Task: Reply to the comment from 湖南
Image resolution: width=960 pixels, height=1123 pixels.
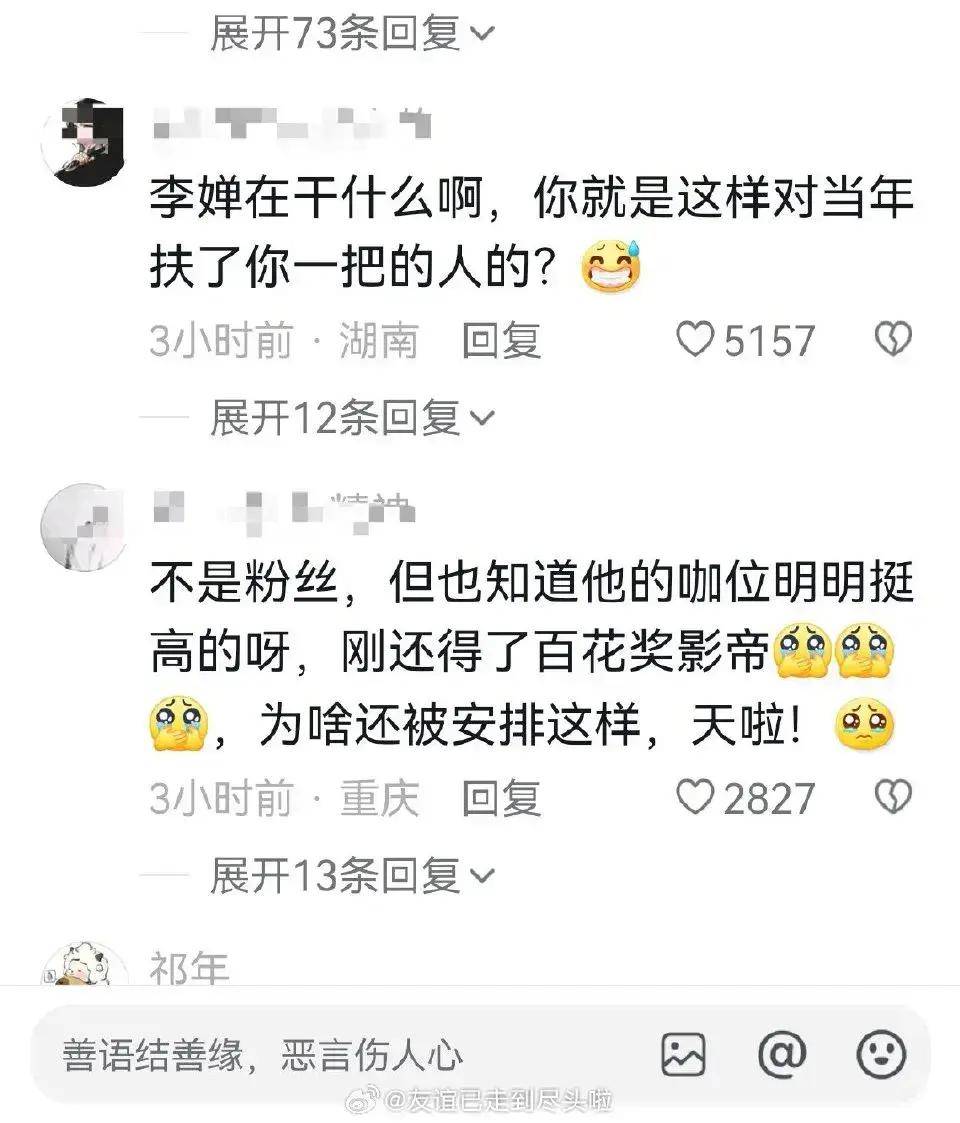Action: click(501, 342)
